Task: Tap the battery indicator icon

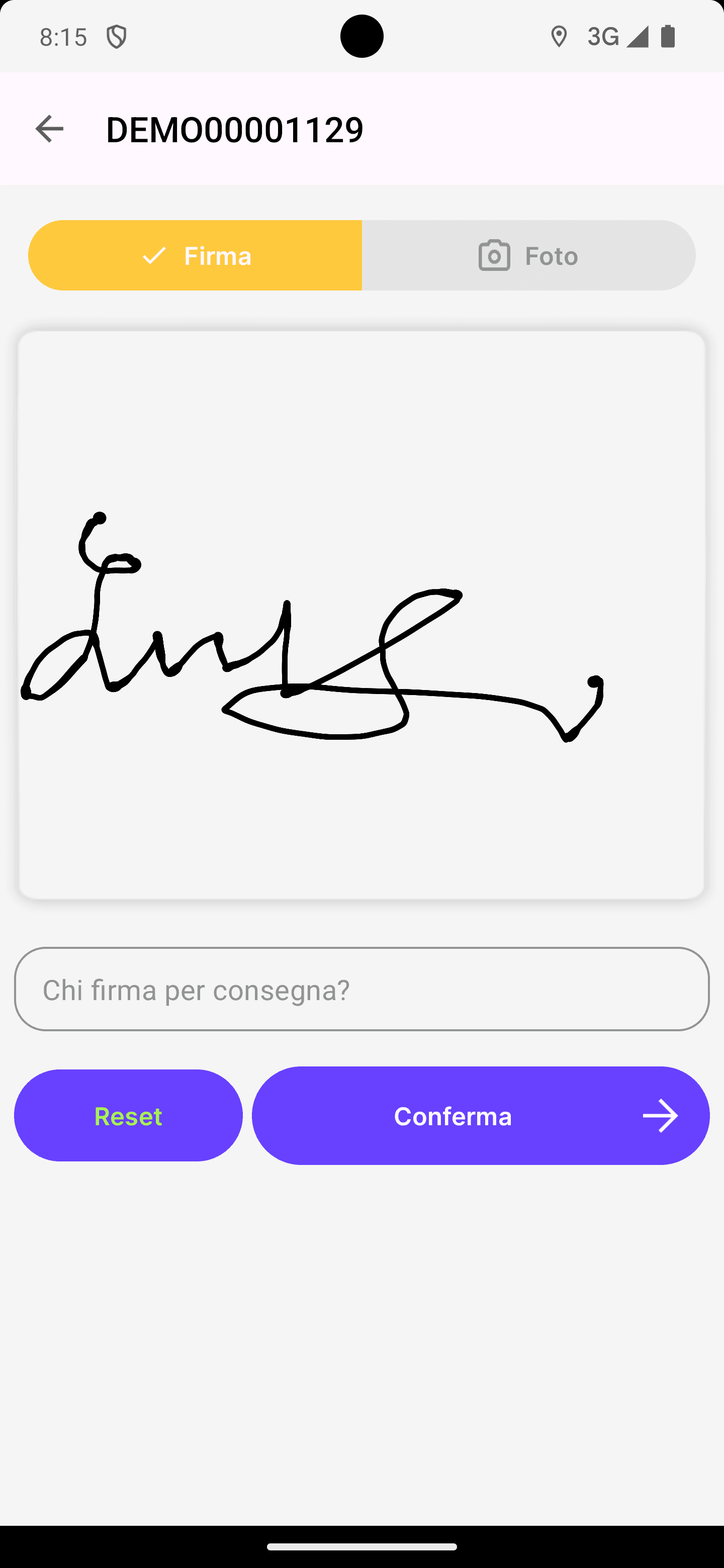Action: (x=667, y=37)
